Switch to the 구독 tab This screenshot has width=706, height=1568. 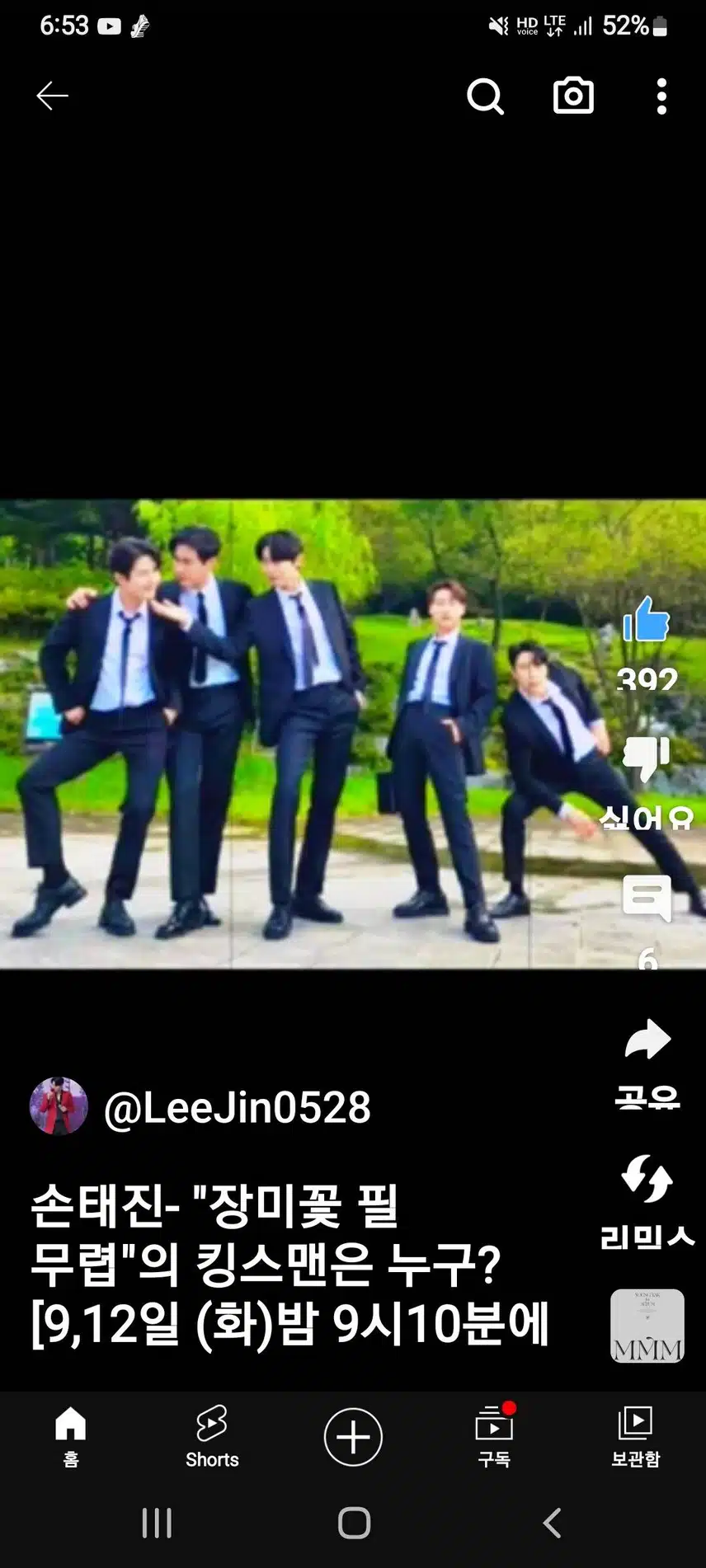click(x=494, y=1436)
